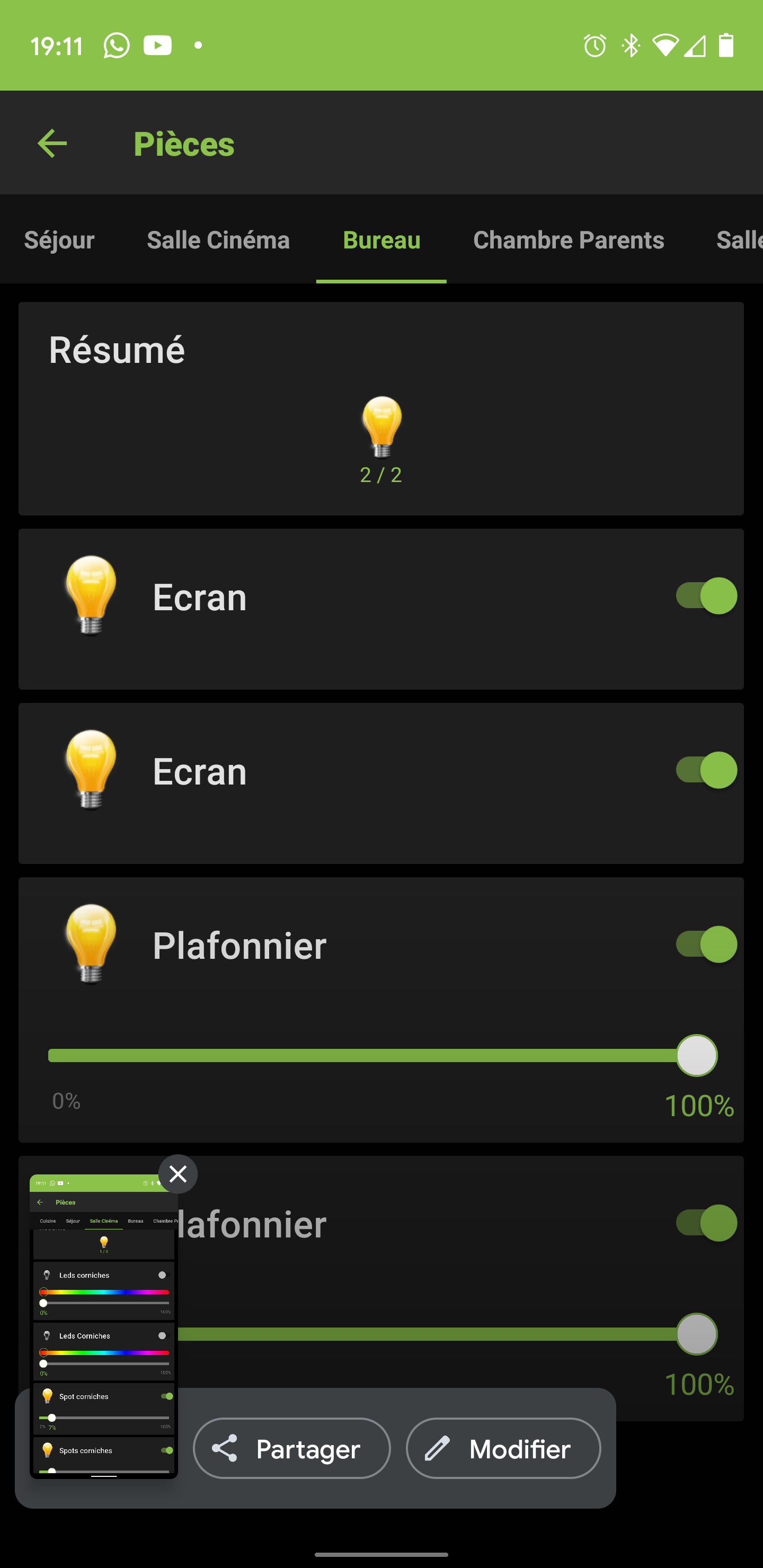
Task: Share the screenshot with Partager
Action: (291, 1449)
